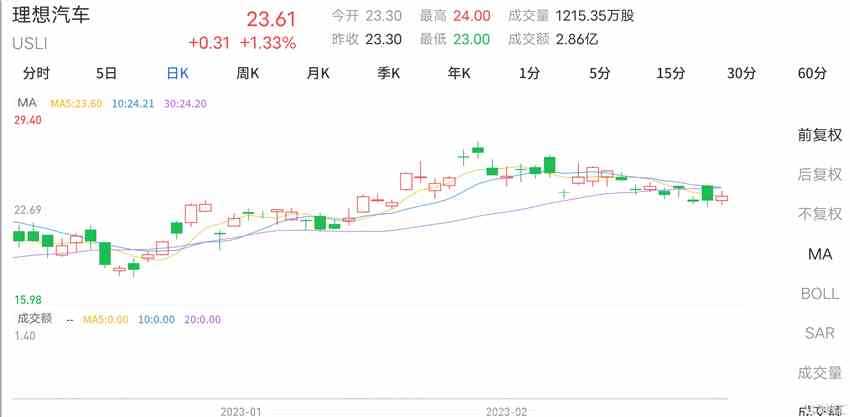This screenshot has width=850, height=417.
Task: Select the 5分 interval tab
Action: pyautogui.click(x=600, y=73)
